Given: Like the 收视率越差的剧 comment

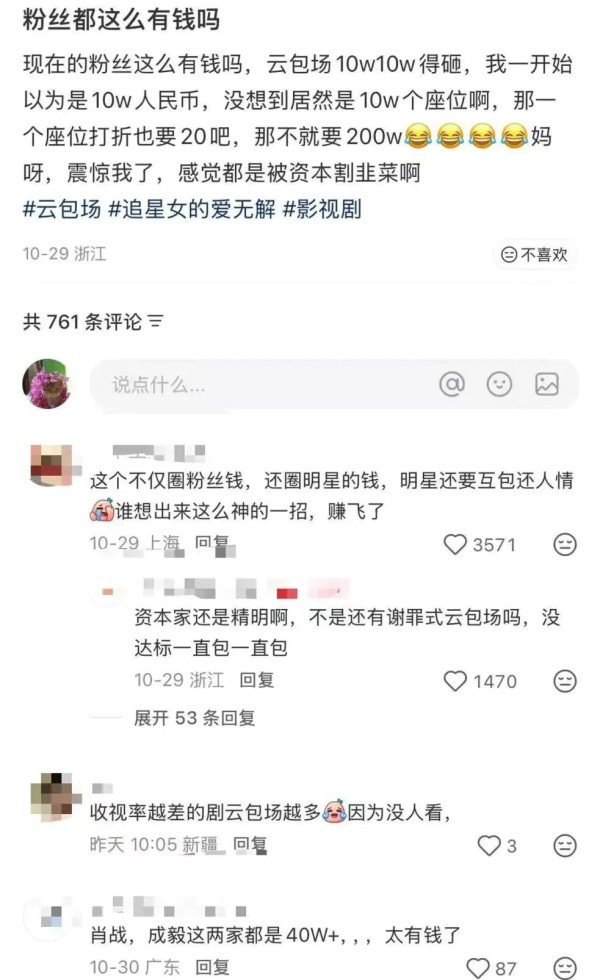Looking at the screenshot, I should pos(489,846).
